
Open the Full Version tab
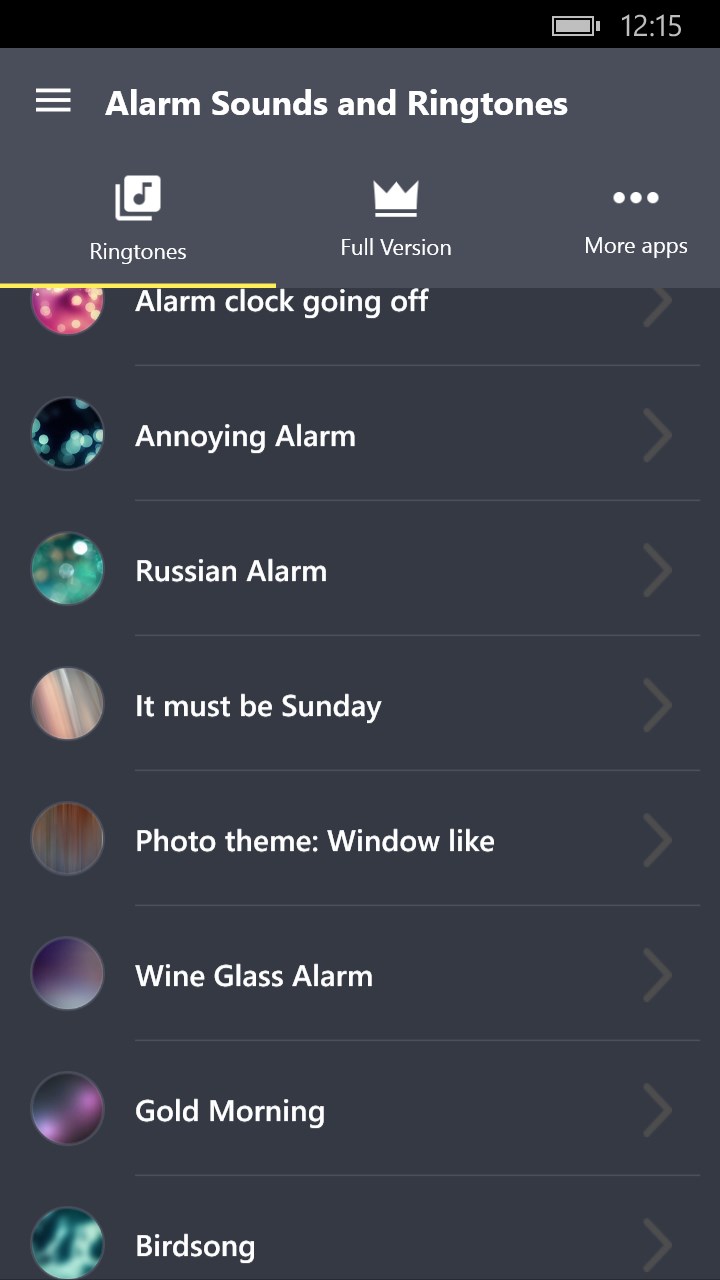coord(395,220)
